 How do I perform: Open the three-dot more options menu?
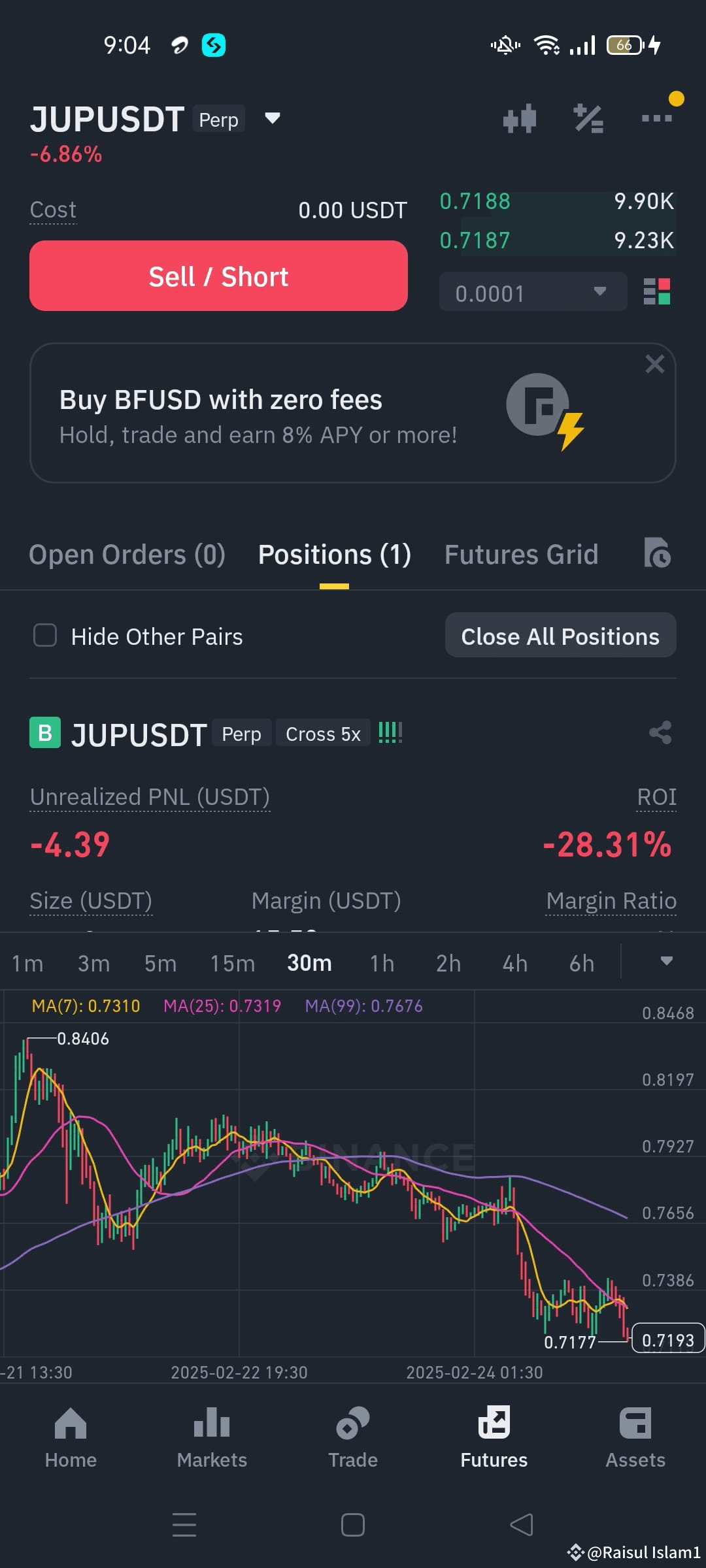point(656,118)
